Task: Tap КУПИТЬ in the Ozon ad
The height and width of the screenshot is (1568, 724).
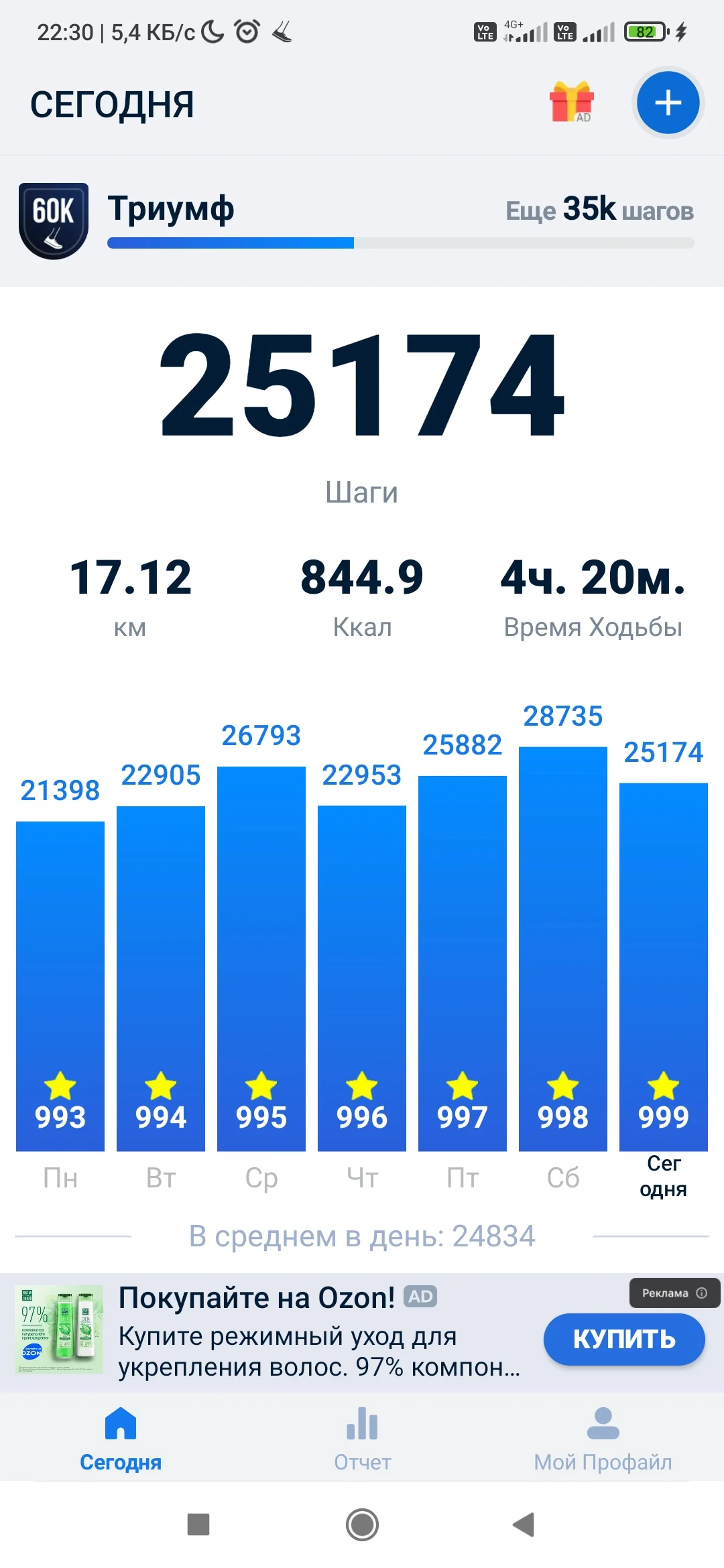Action: tap(623, 1339)
